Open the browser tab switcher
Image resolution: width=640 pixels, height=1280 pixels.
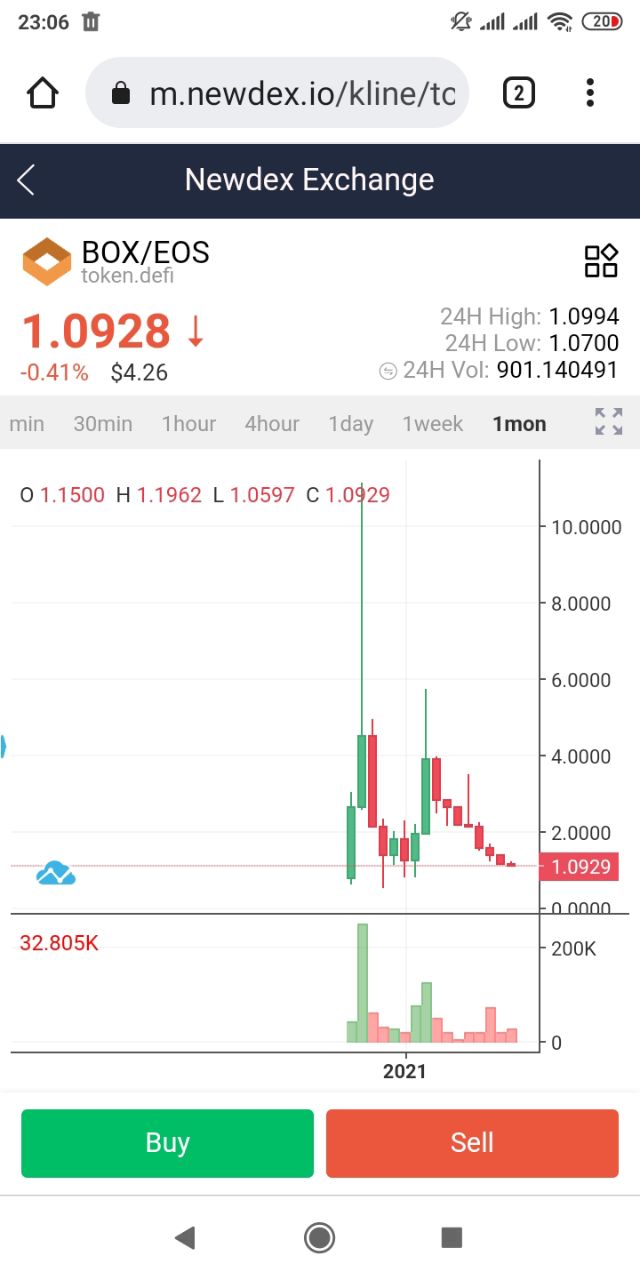(x=518, y=93)
